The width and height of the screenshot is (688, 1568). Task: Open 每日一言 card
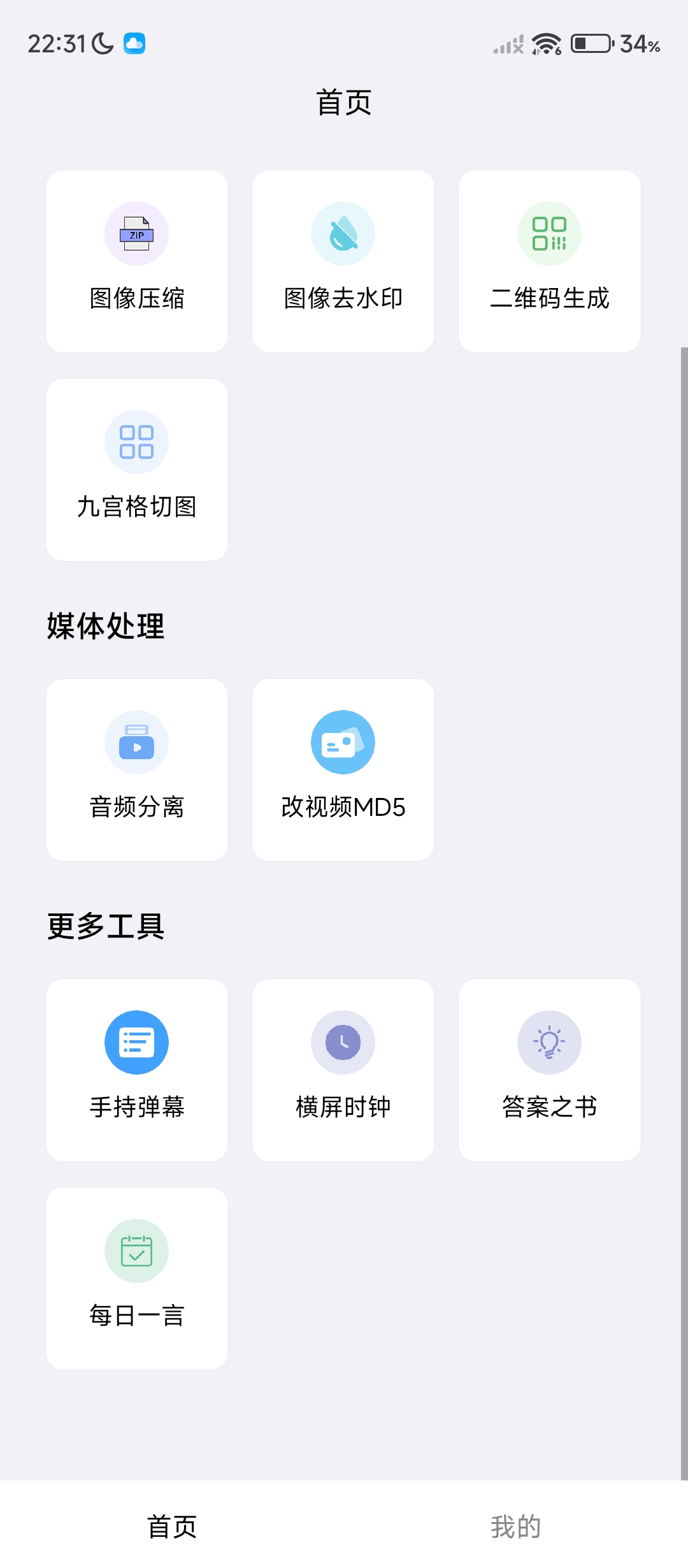click(x=137, y=1279)
